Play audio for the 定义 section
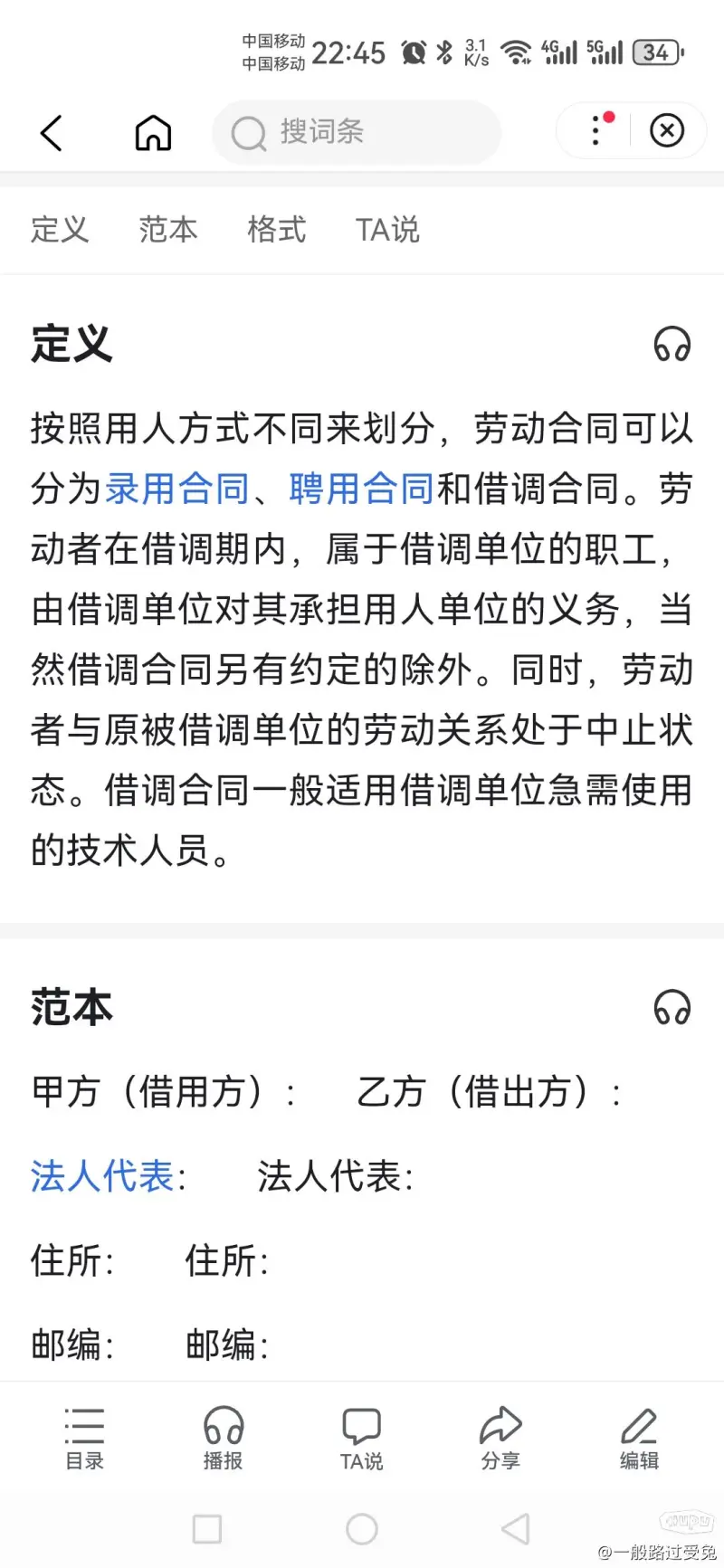The height and width of the screenshot is (1568, 724). 672,345
